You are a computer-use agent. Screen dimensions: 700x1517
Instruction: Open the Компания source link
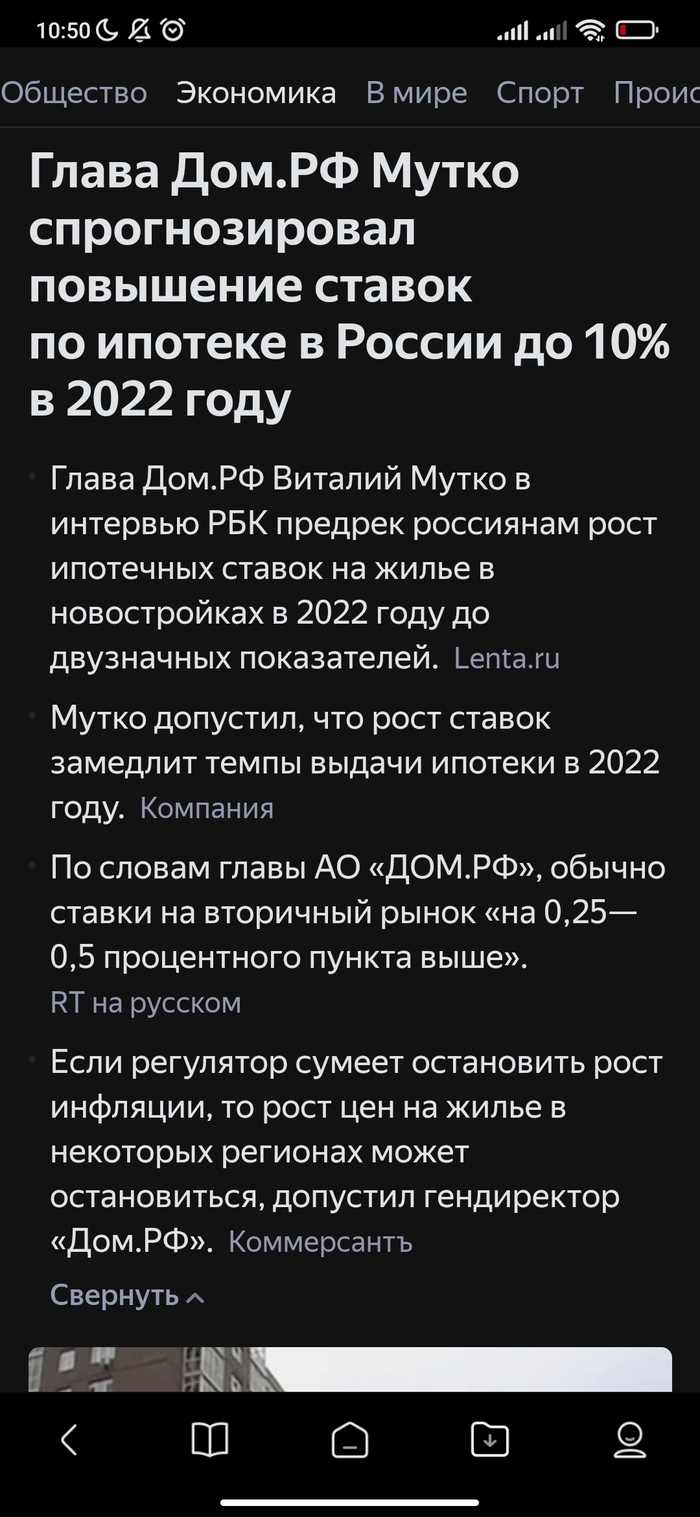206,808
